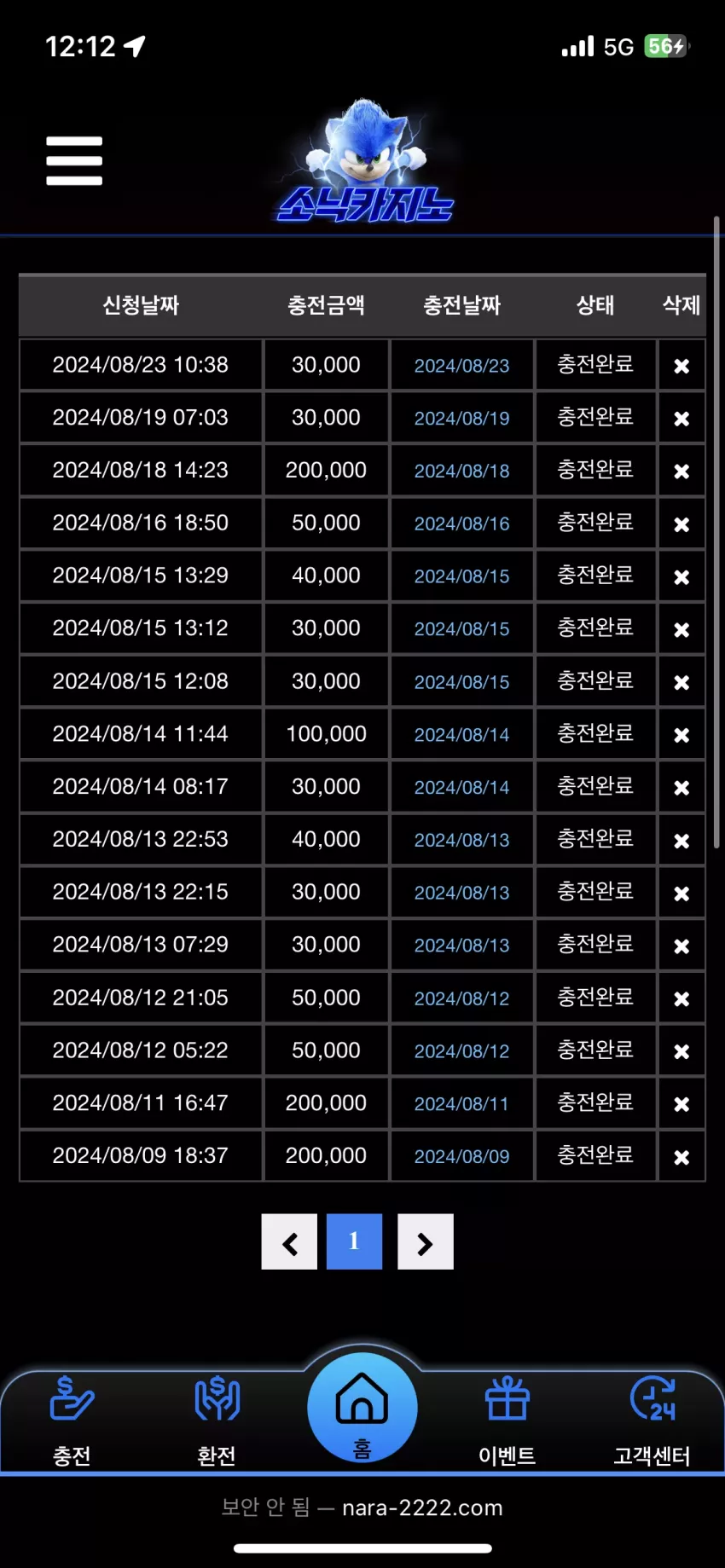
Task: Delete the 2024/08/23 10:38 charge record
Action: click(681, 366)
